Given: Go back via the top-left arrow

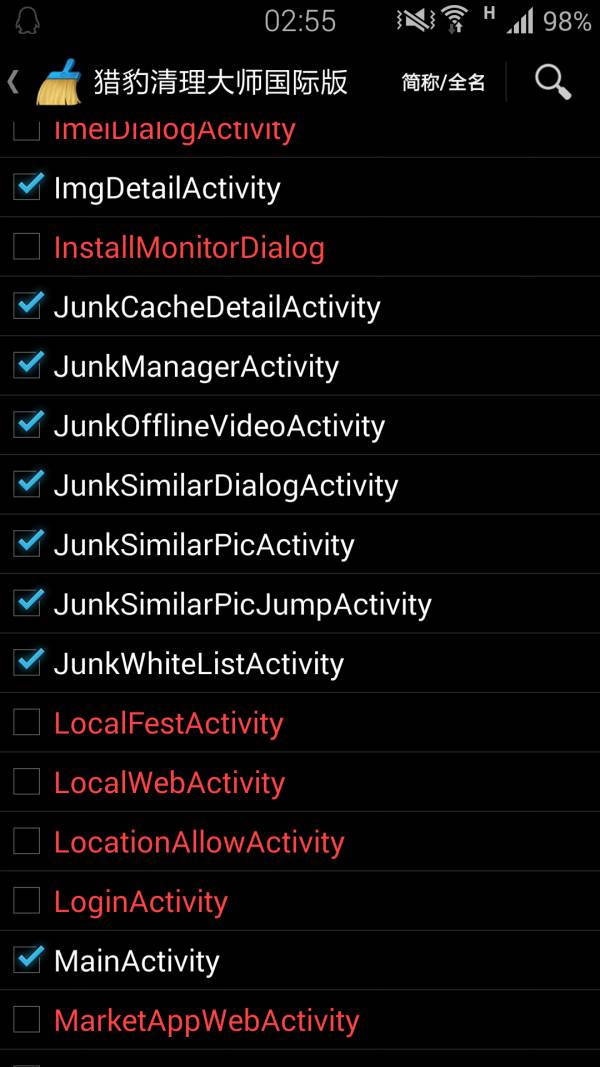Looking at the screenshot, I should click(14, 82).
